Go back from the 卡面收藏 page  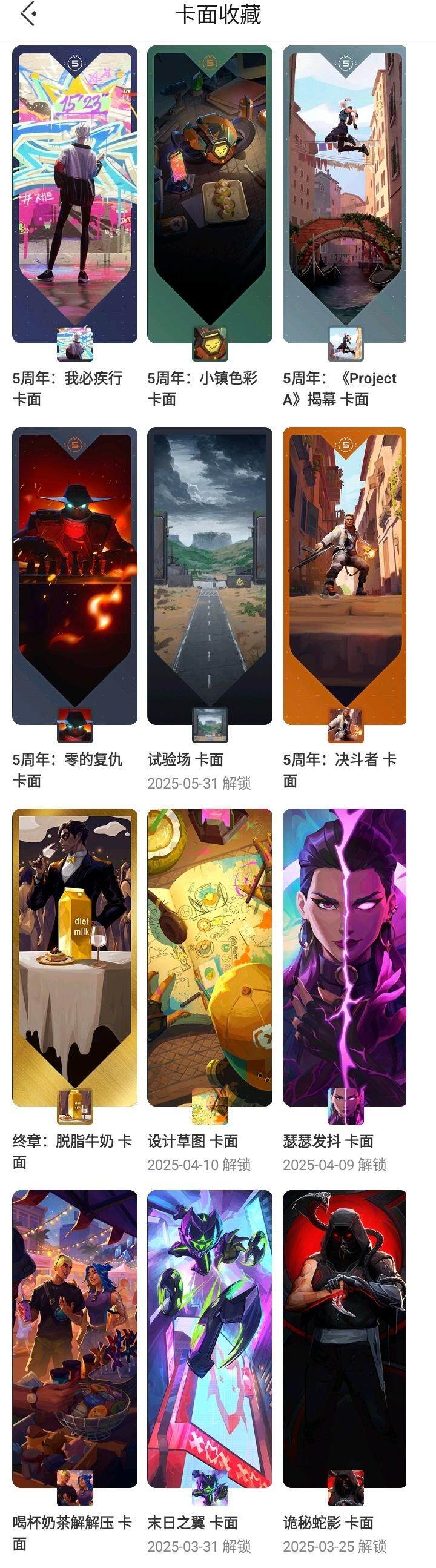click(28, 15)
